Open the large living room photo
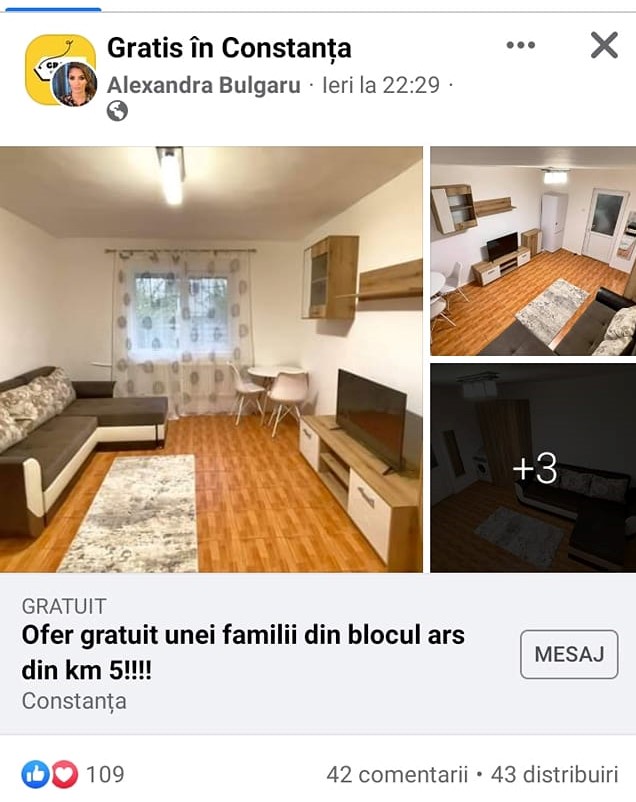Image resolution: width=636 pixels, height=802 pixels. click(211, 359)
